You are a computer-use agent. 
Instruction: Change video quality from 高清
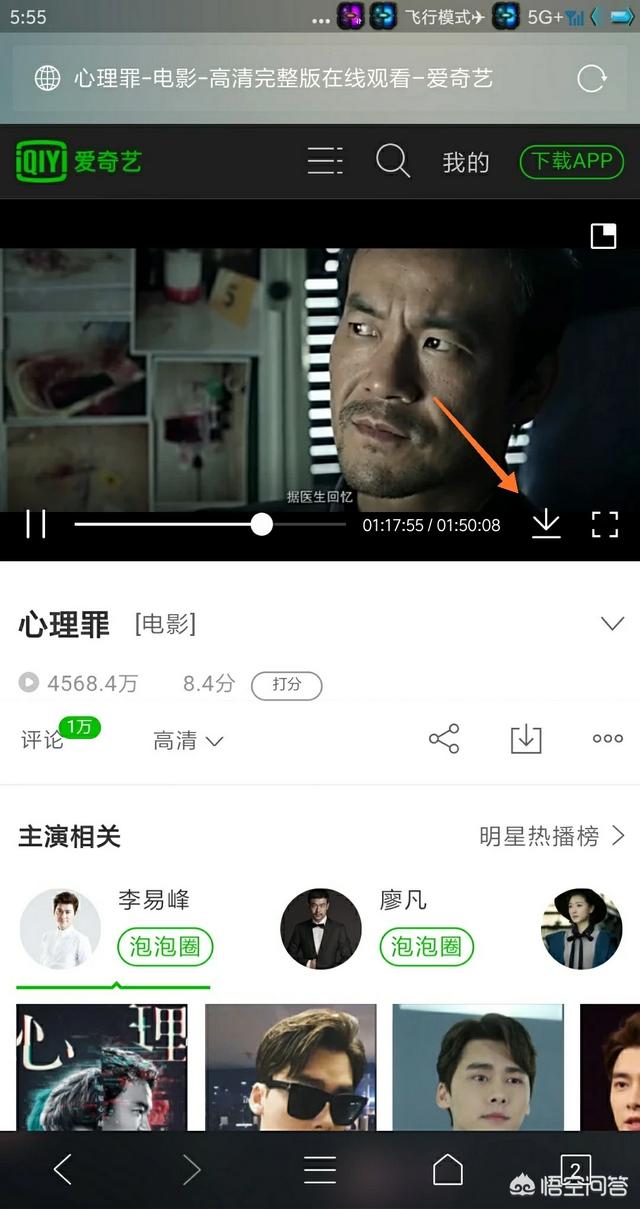click(187, 741)
